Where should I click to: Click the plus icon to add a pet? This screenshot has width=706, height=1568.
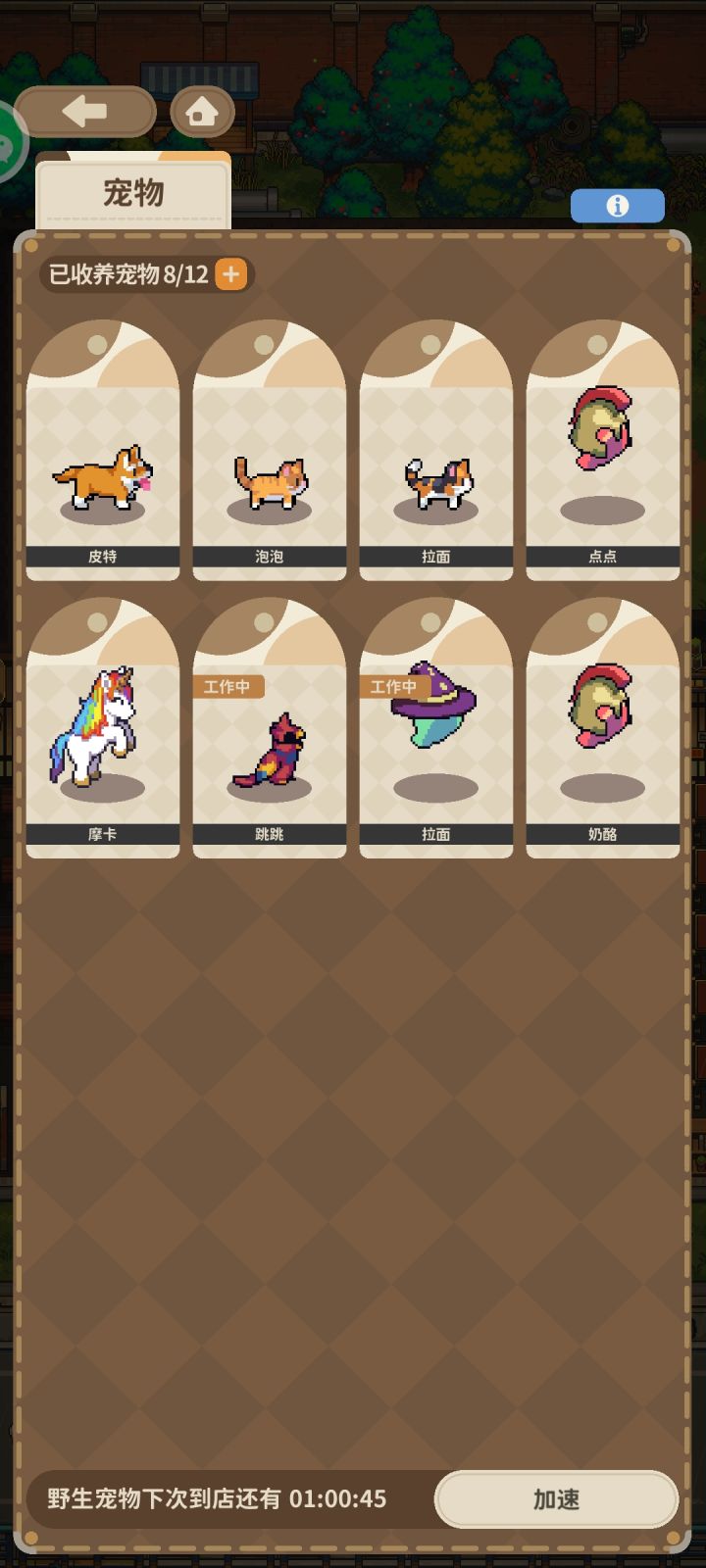229,274
